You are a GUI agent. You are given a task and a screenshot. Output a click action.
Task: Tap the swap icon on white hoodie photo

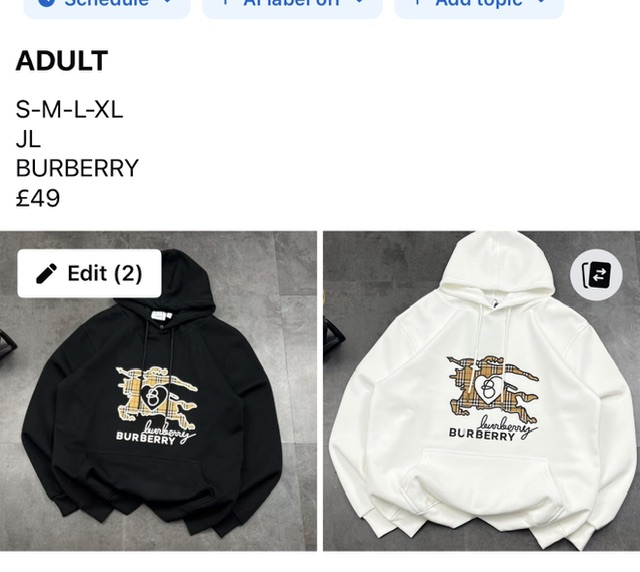click(596, 275)
